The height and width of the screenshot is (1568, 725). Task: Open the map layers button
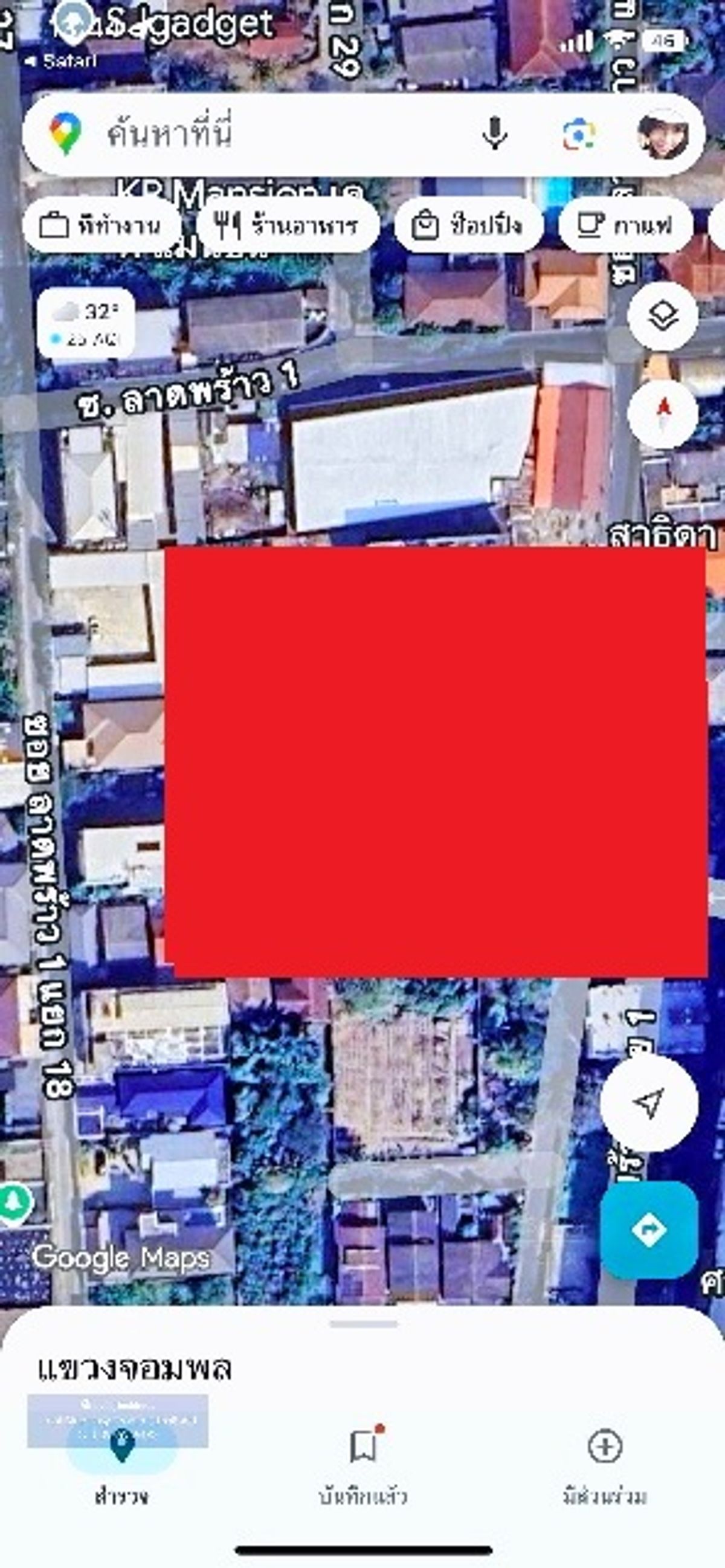click(662, 317)
